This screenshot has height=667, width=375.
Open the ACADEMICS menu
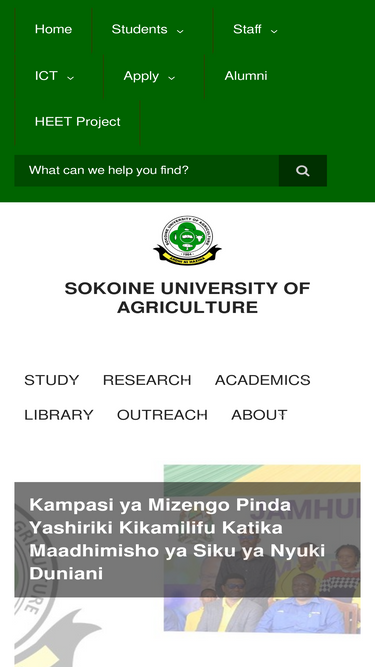tap(262, 380)
